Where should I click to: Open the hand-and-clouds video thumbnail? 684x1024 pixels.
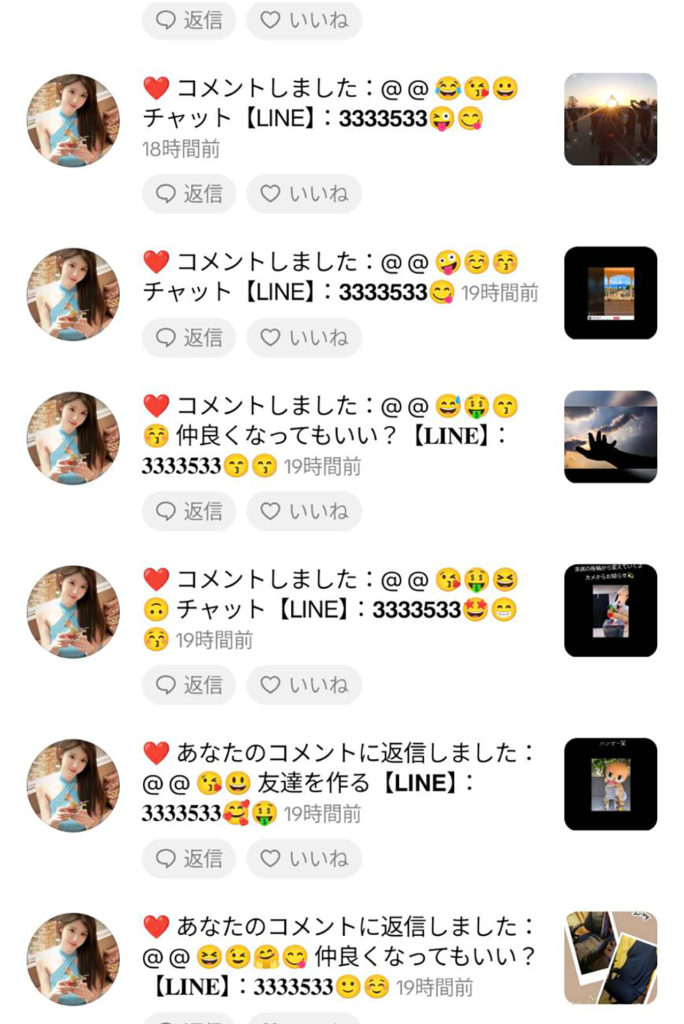pos(610,437)
